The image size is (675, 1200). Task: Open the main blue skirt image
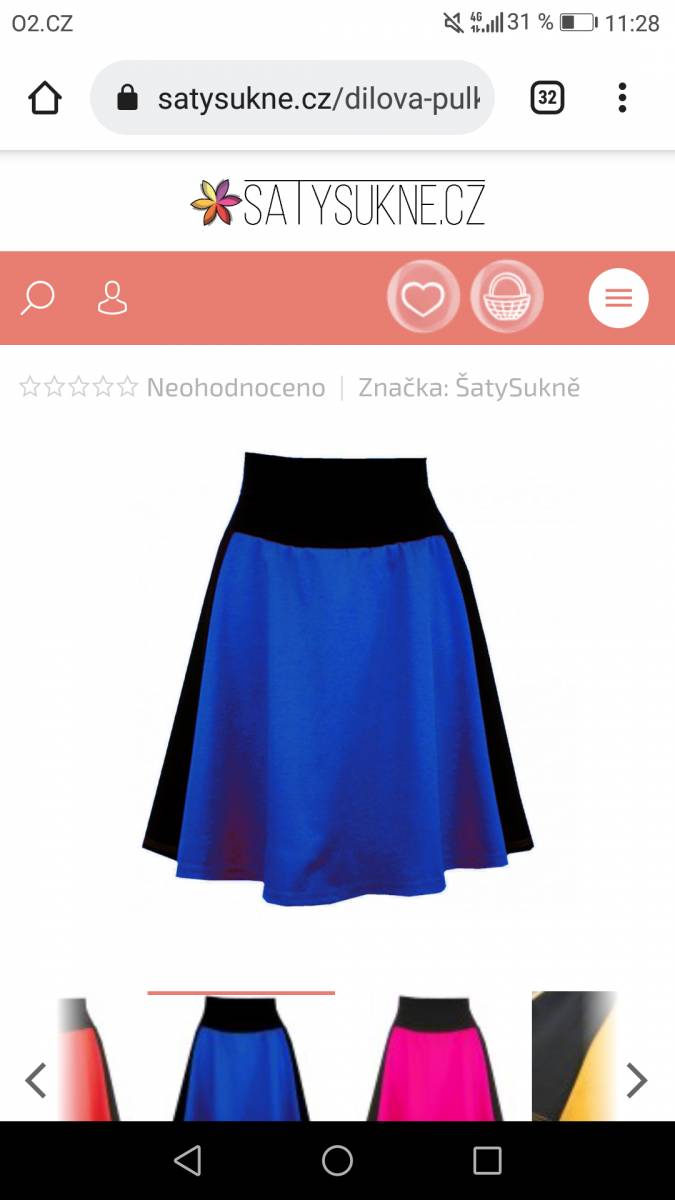[x=338, y=679]
